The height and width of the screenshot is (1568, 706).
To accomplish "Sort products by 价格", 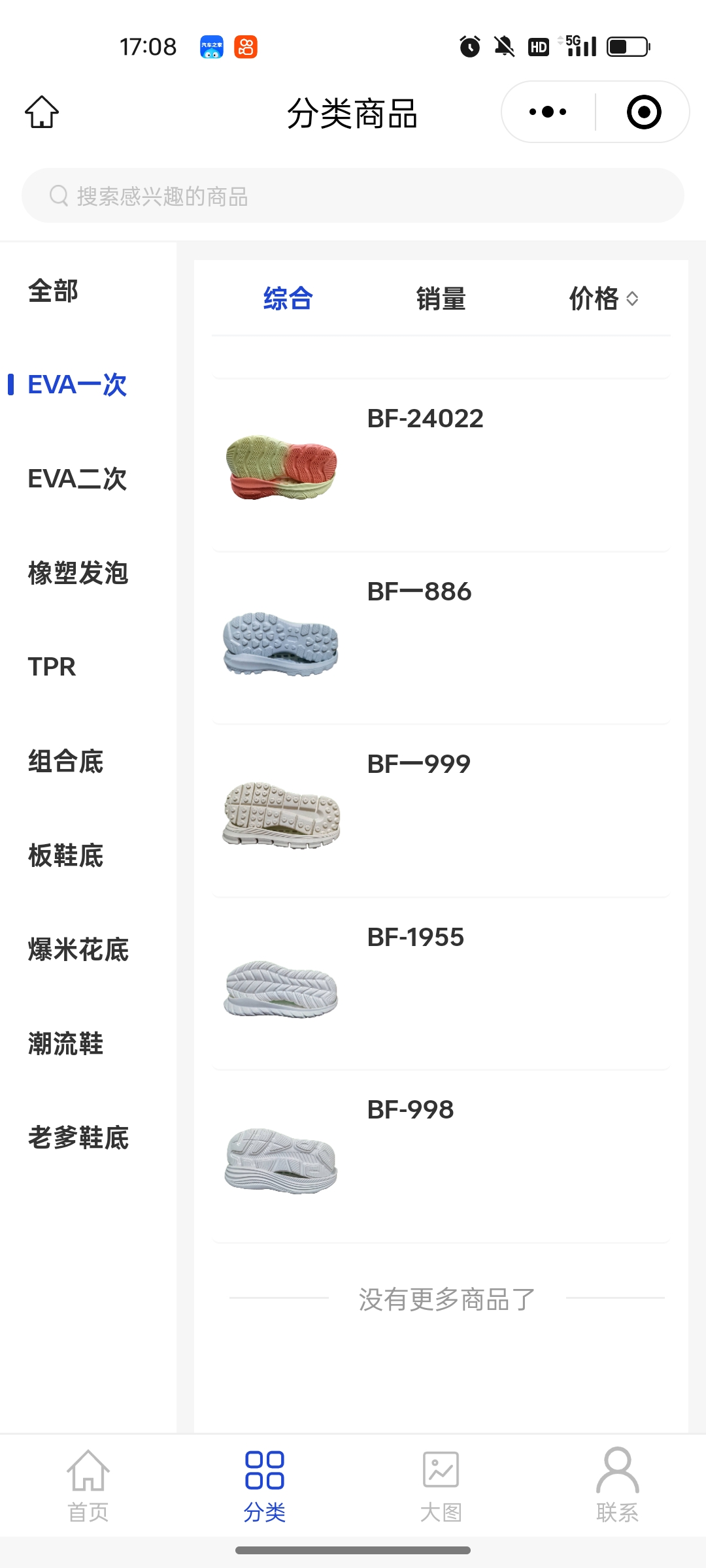I will (x=603, y=299).
